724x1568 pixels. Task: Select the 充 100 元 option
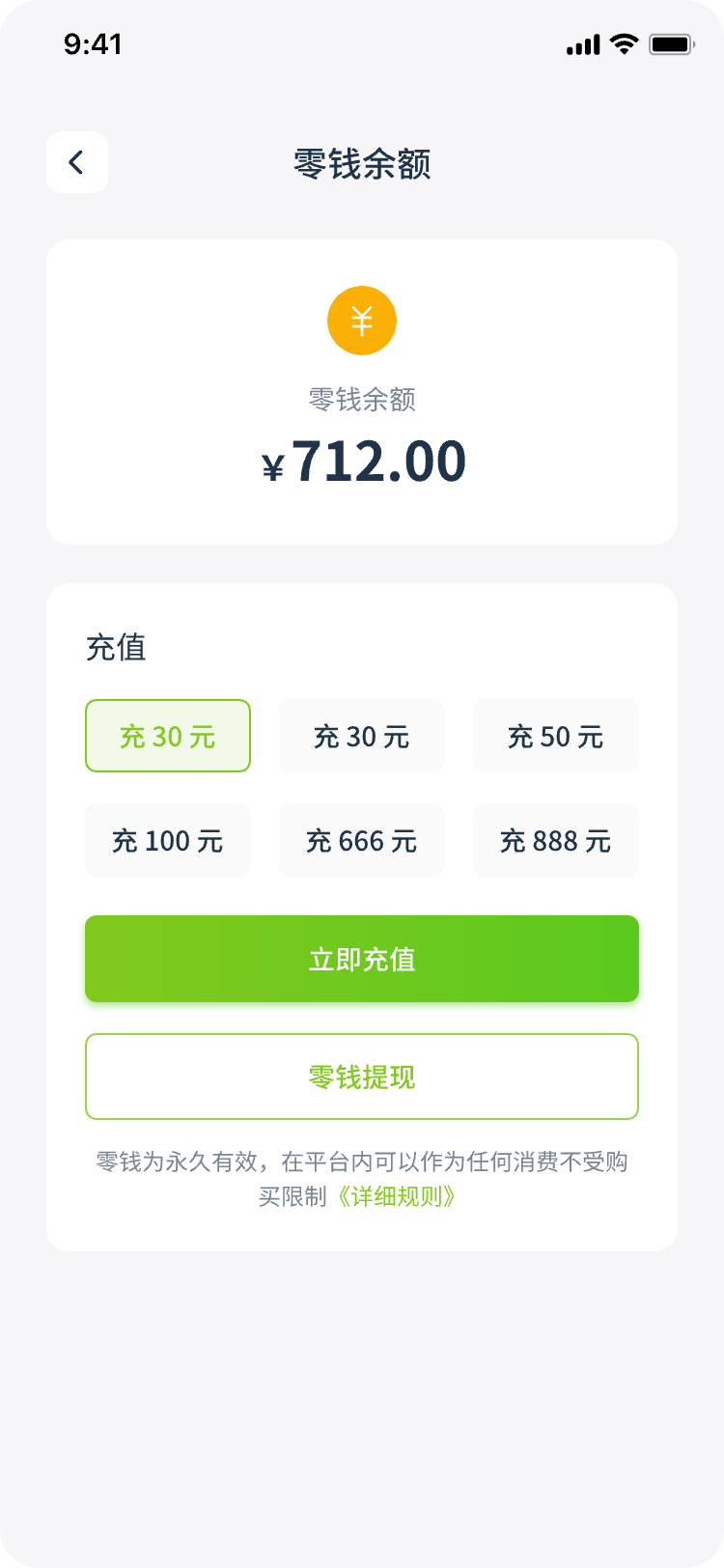(168, 840)
